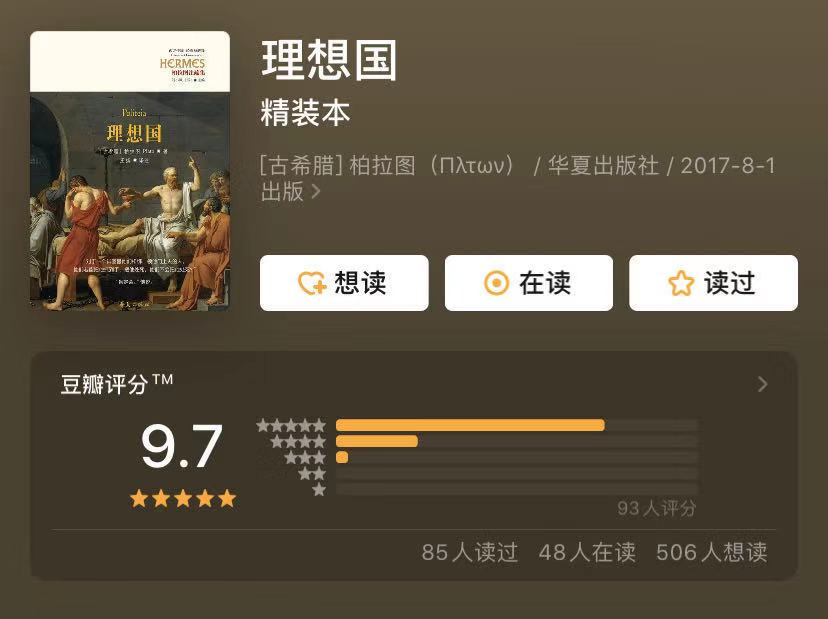
Task: Open the 506人想读 readers list
Action: click(x=712, y=552)
